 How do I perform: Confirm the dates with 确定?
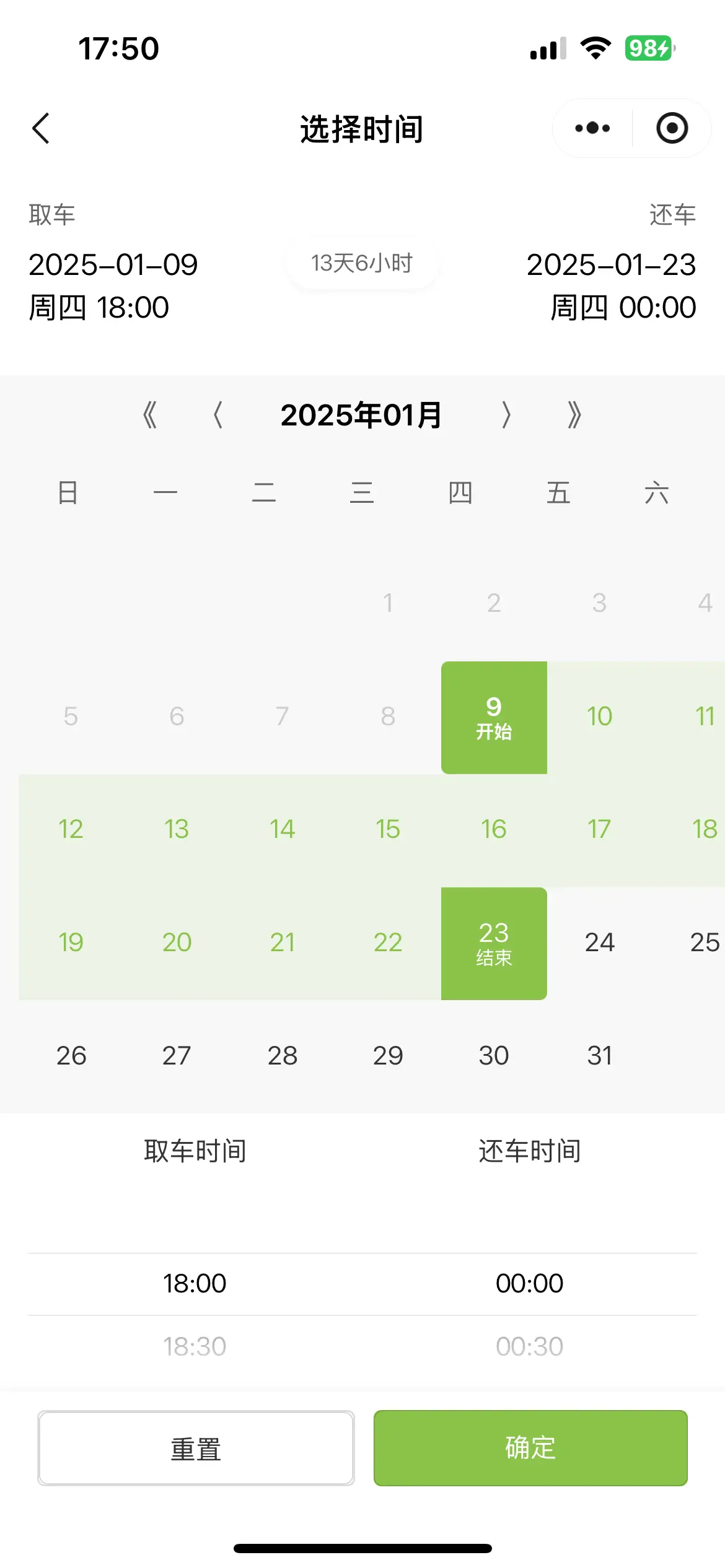(x=530, y=1448)
